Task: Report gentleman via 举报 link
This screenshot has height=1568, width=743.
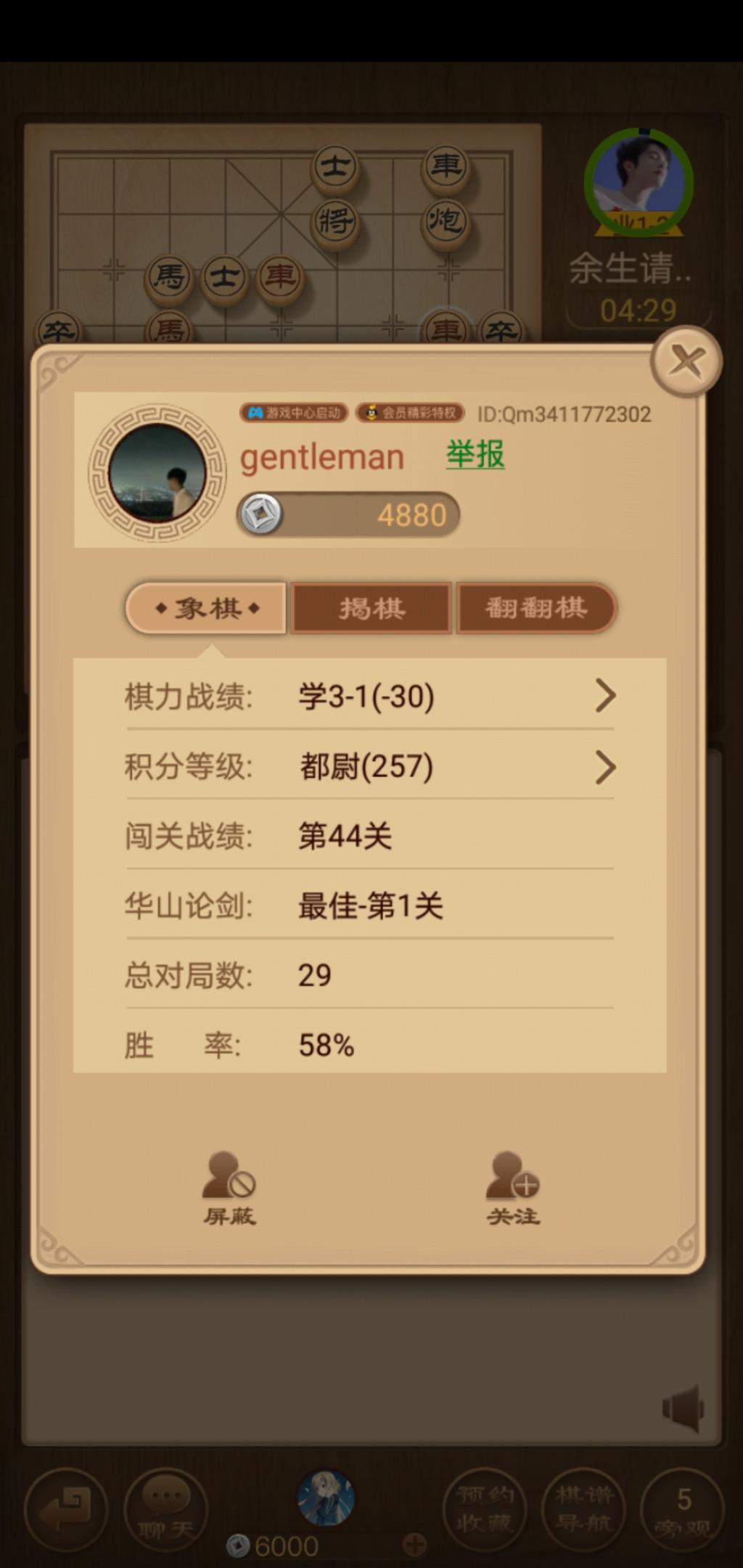Action: (x=475, y=455)
